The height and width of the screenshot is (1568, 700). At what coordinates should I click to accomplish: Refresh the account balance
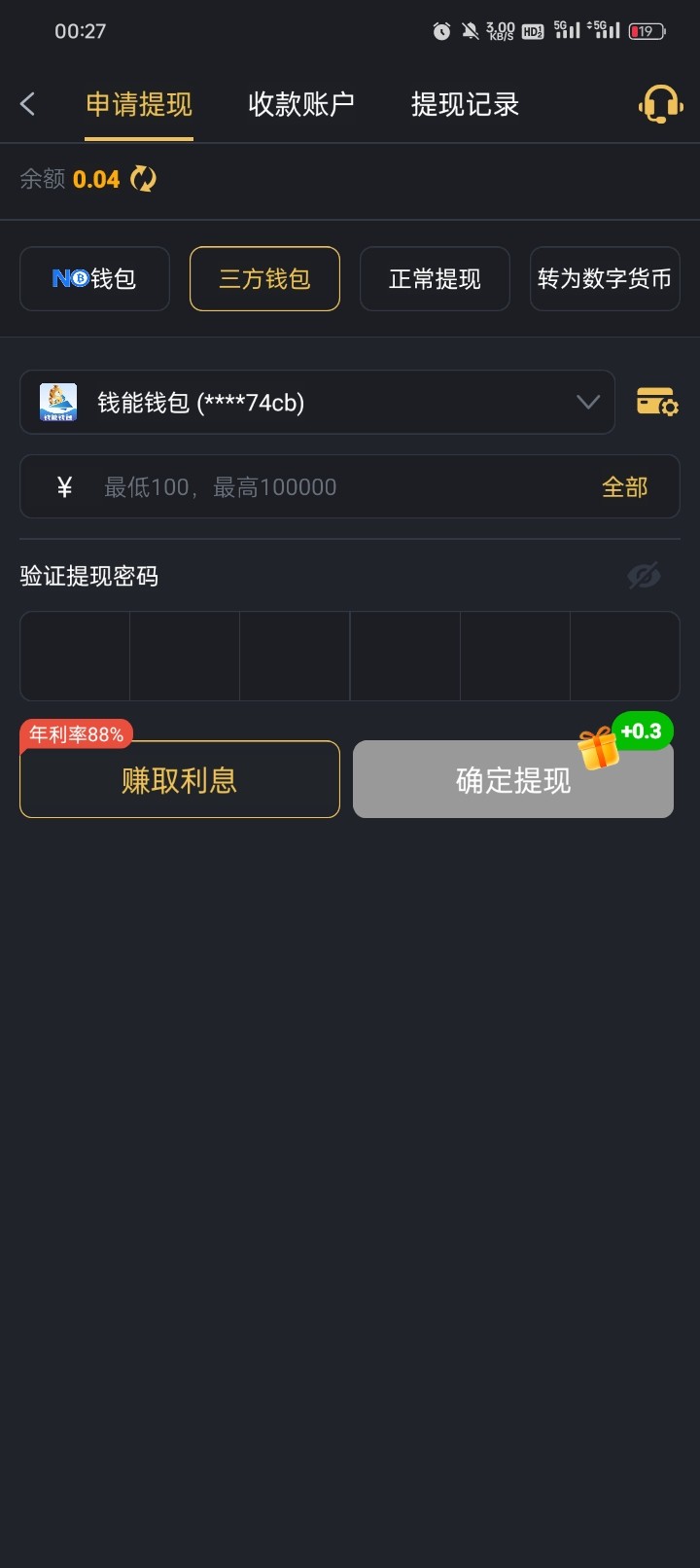(142, 179)
